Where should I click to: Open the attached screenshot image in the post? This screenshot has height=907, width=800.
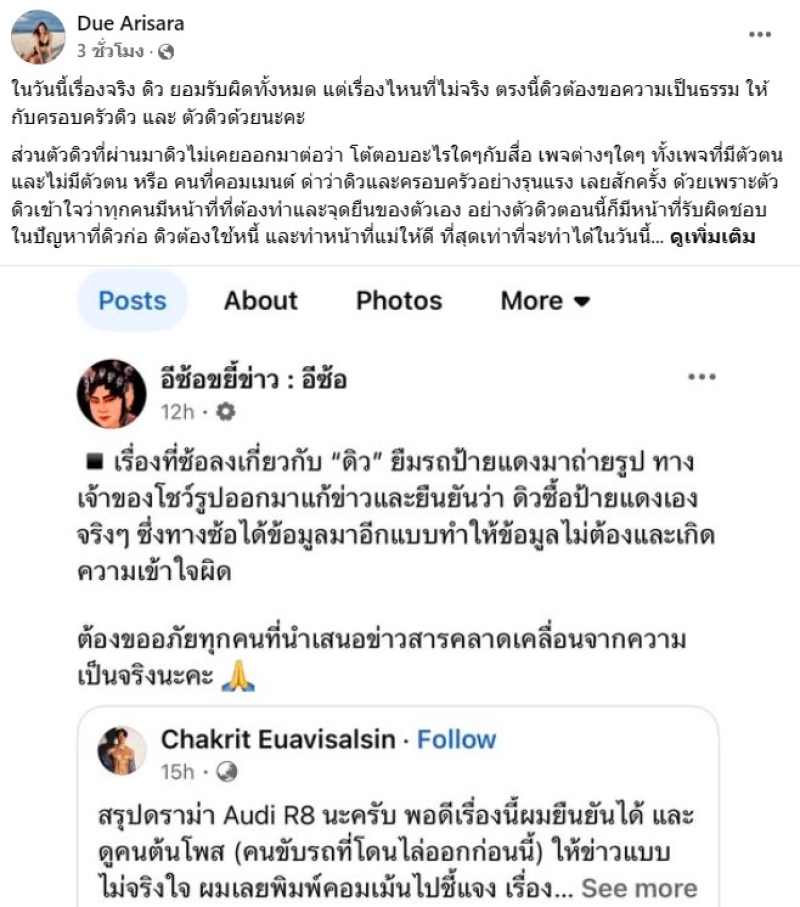(400, 580)
